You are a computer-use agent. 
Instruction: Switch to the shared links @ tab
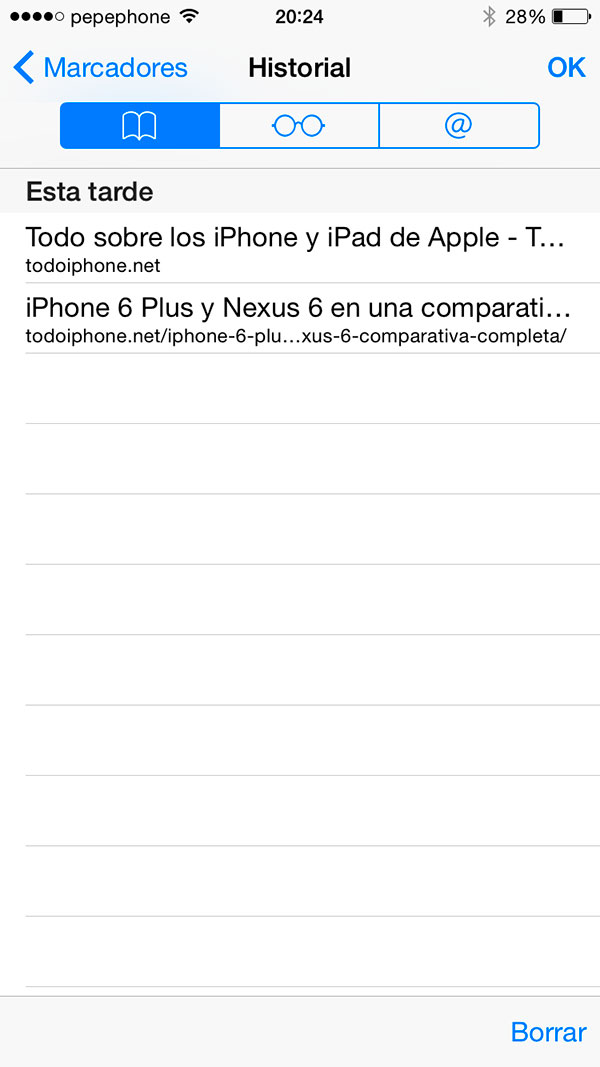pyautogui.click(x=459, y=126)
